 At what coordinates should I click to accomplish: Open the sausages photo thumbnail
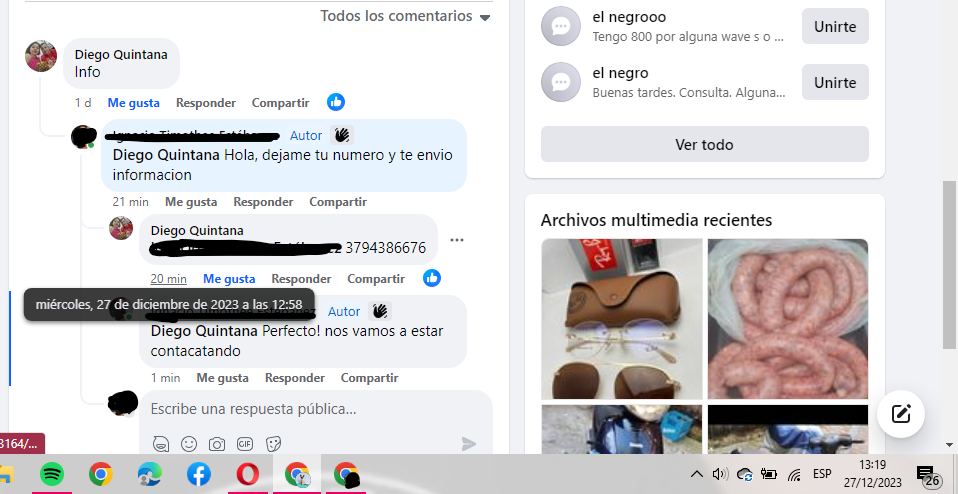tap(788, 319)
